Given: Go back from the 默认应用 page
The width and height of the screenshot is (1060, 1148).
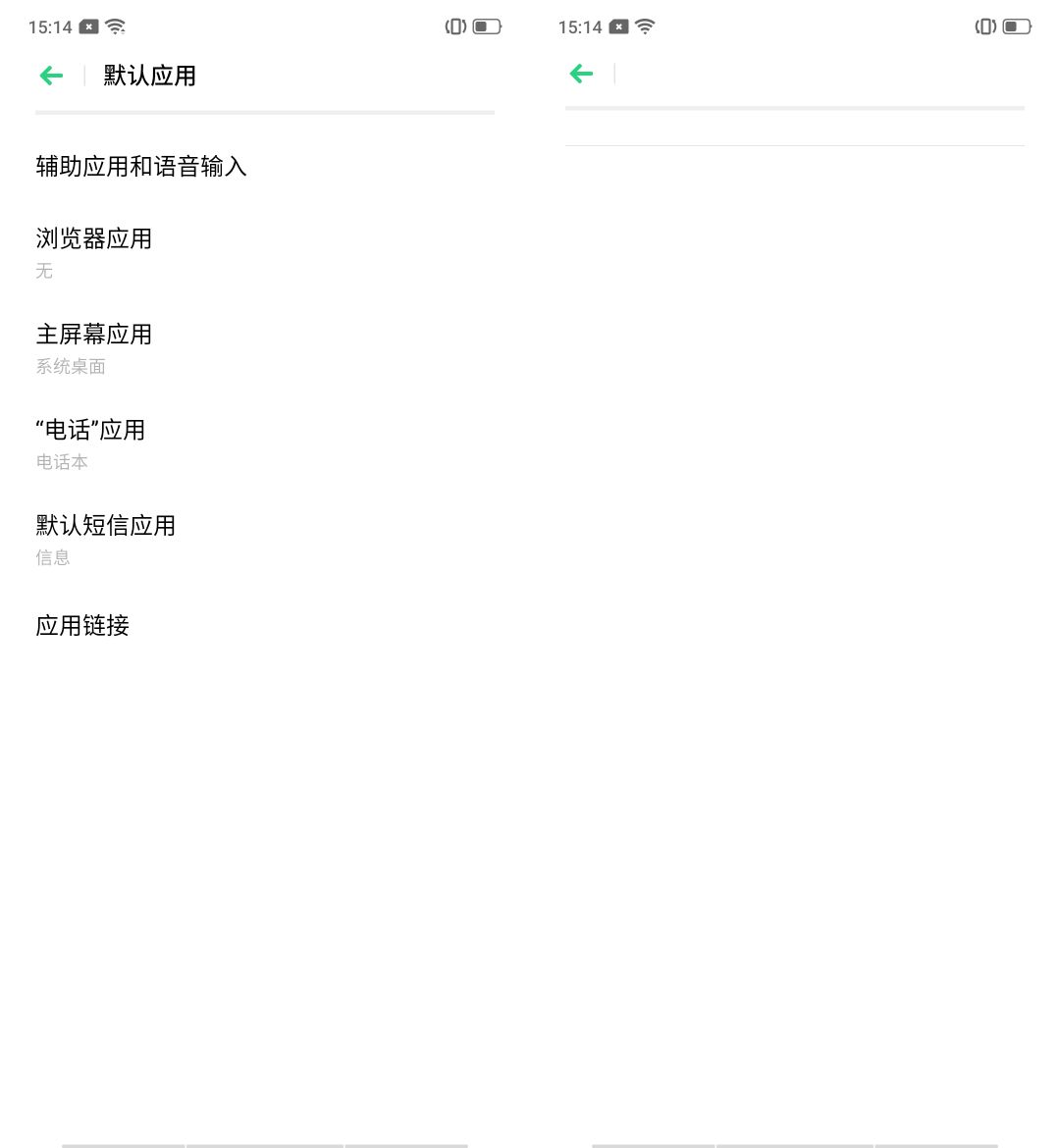Looking at the screenshot, I should (51, 76).
